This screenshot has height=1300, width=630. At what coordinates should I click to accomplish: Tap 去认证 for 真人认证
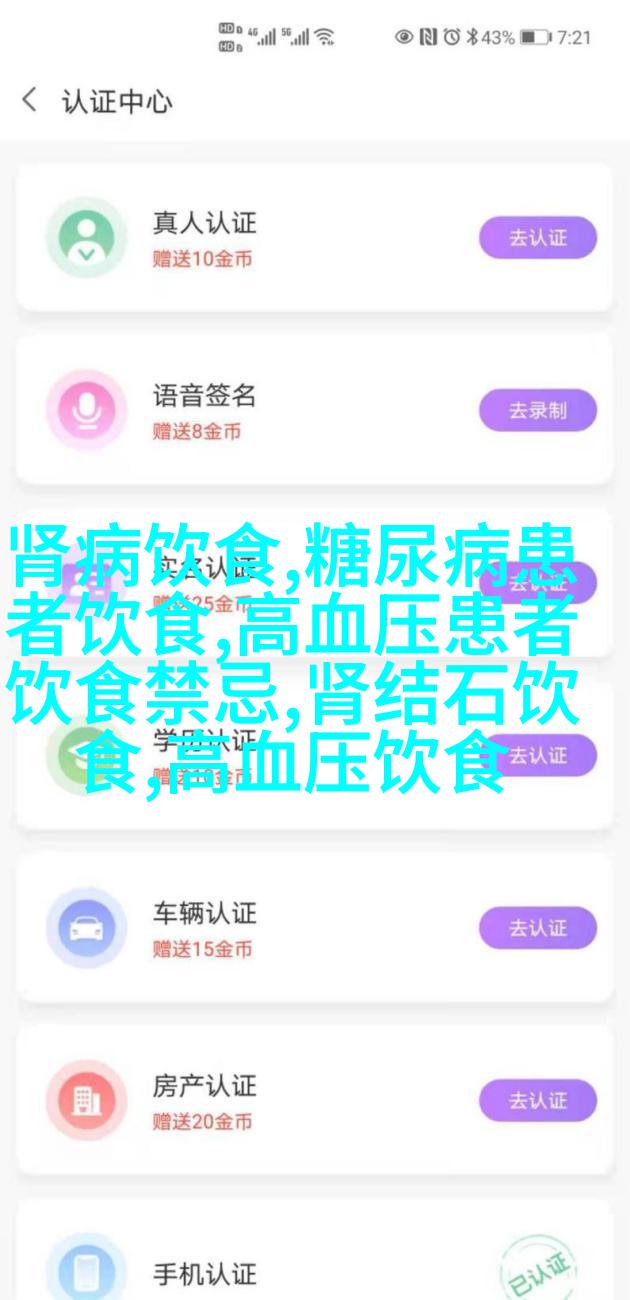537,239
